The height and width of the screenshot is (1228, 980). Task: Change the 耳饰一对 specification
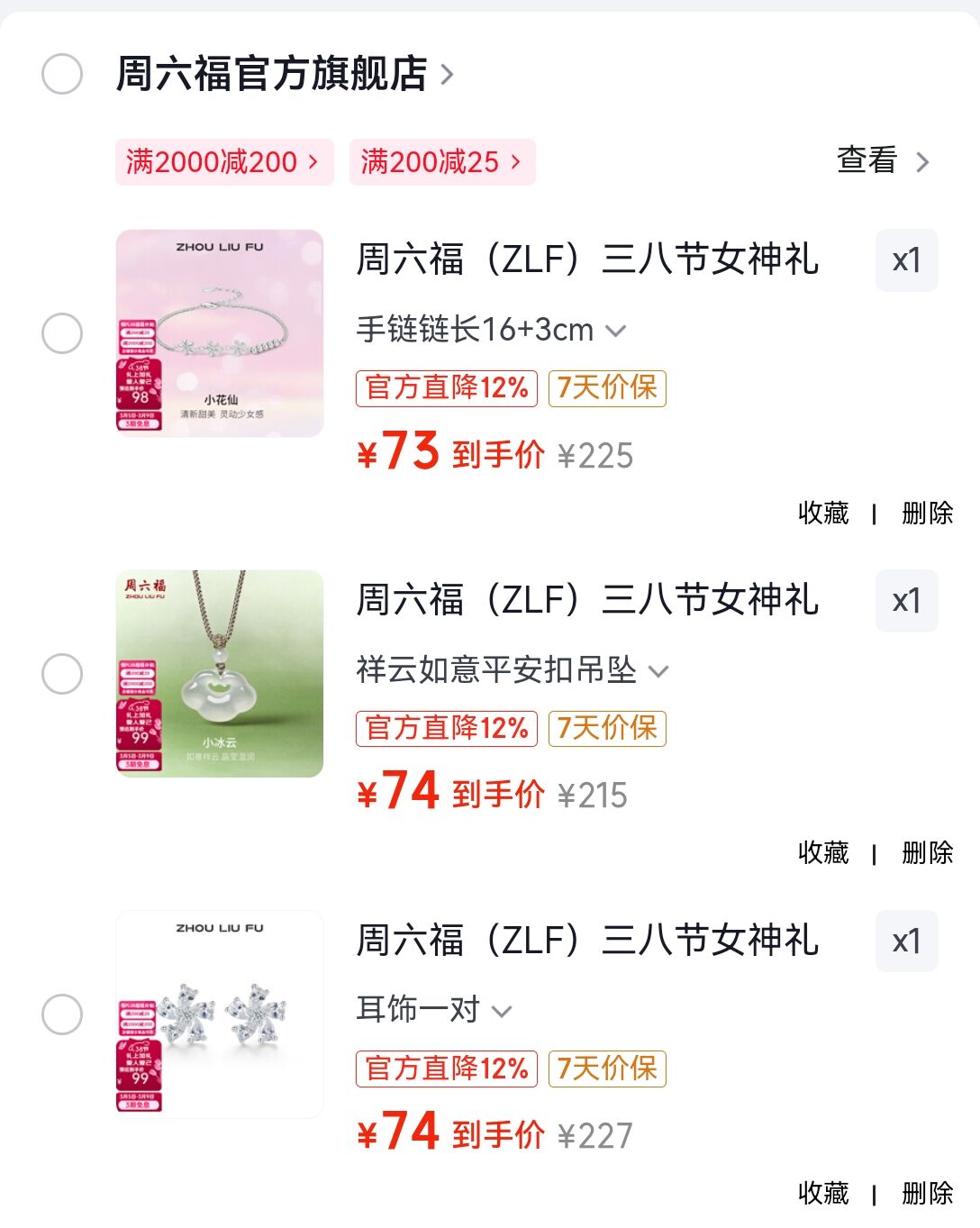(434, 1010)
